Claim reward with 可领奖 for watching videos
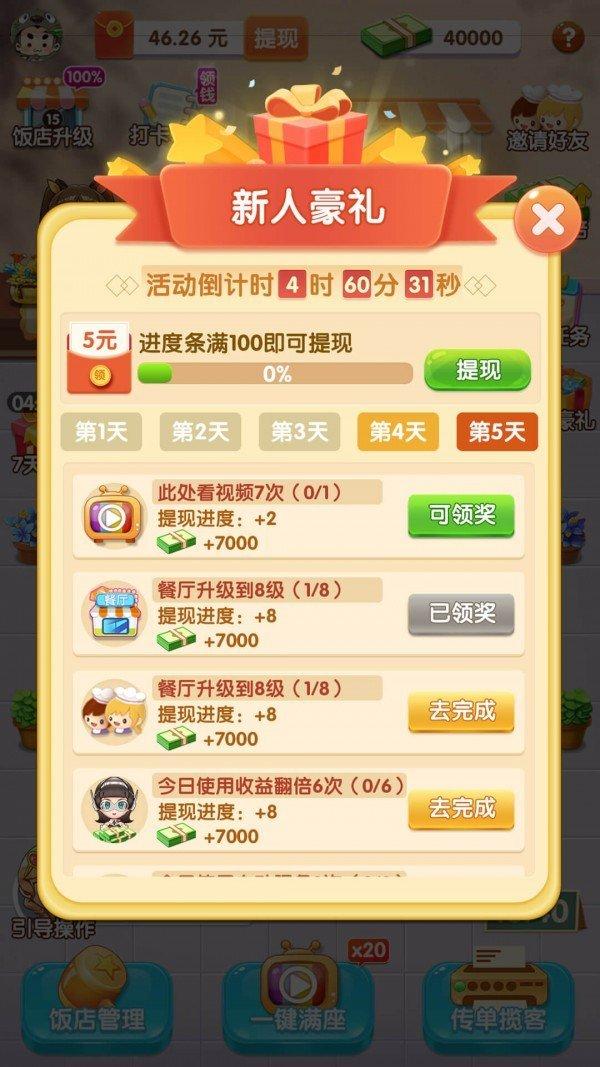 (x=460, y=516)
